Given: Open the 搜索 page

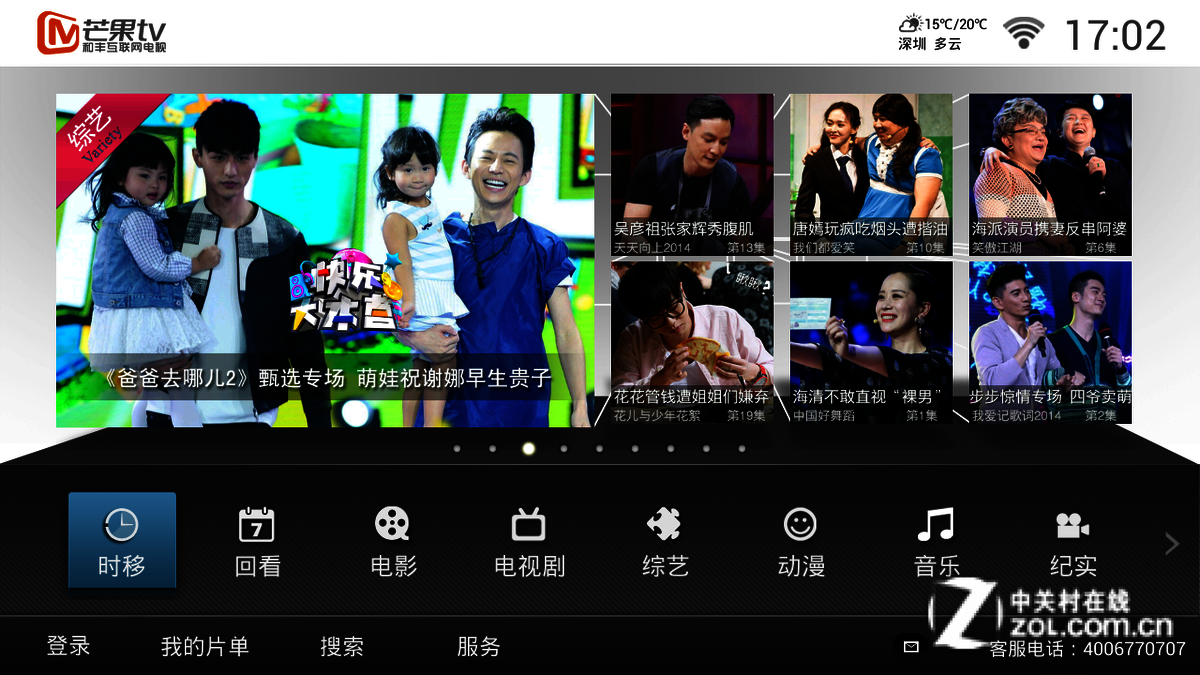Looking at the screenshot, I should click(x=342, y=646).
